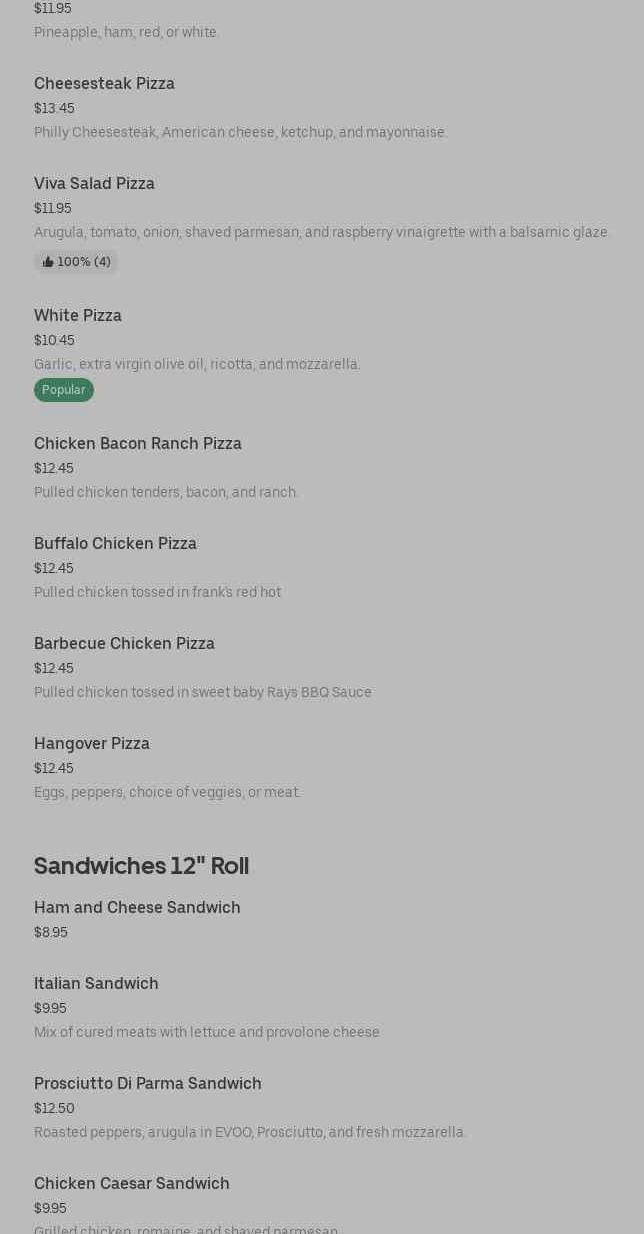
Task: Open Chicken Bacon Ranch Pizza
Action: coord(138,444)
